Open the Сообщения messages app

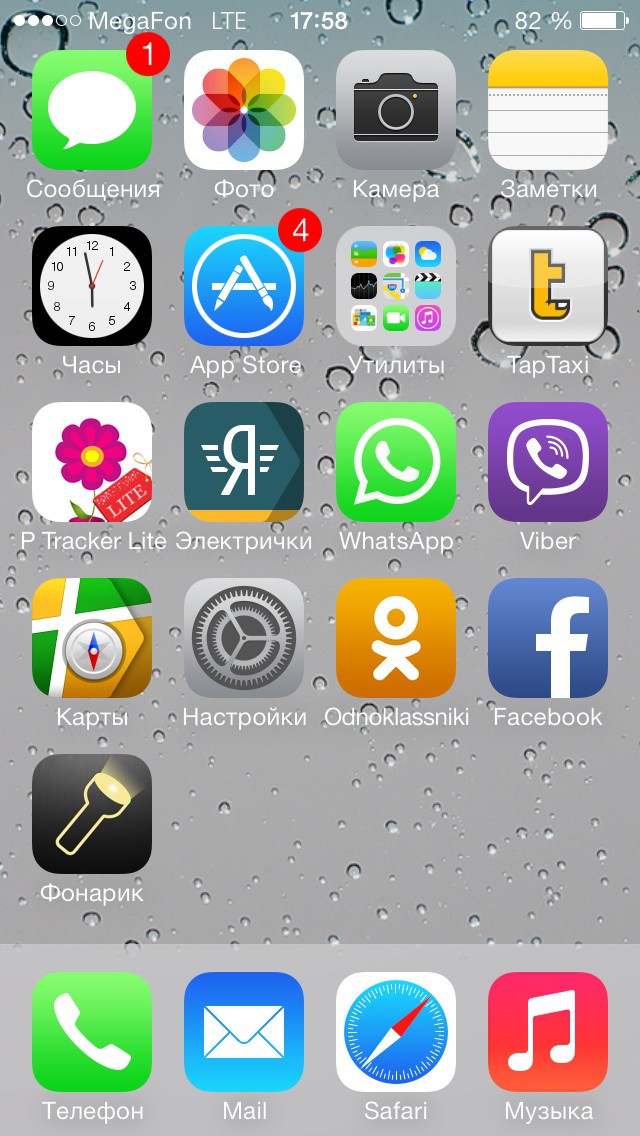pos(92,110)
